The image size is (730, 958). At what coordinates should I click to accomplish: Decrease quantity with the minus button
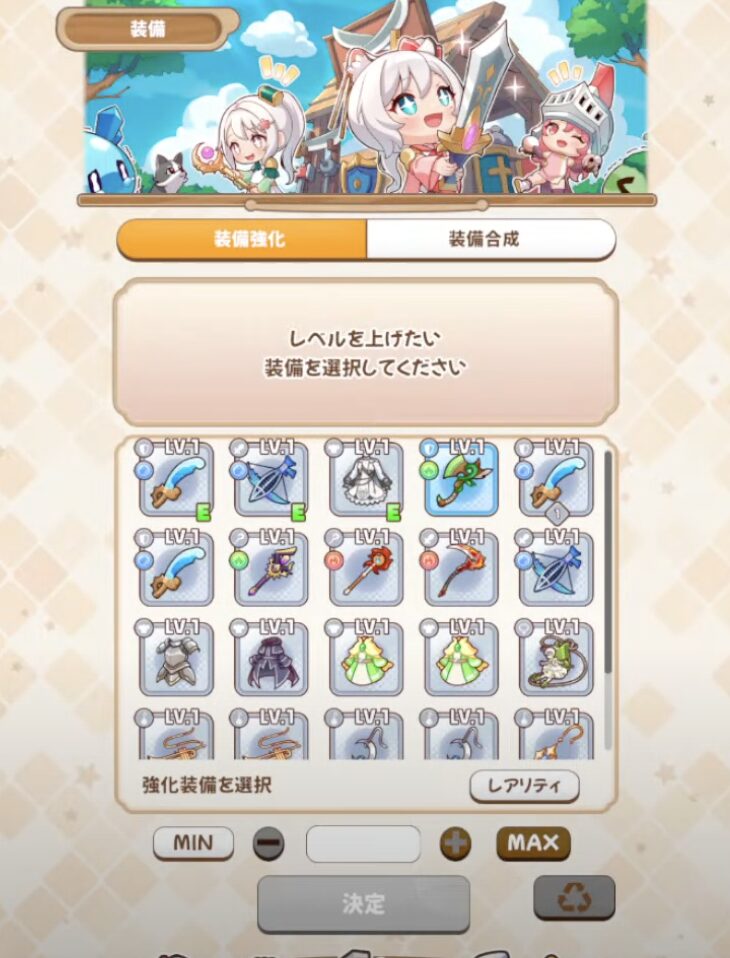(x=268, y=844)
